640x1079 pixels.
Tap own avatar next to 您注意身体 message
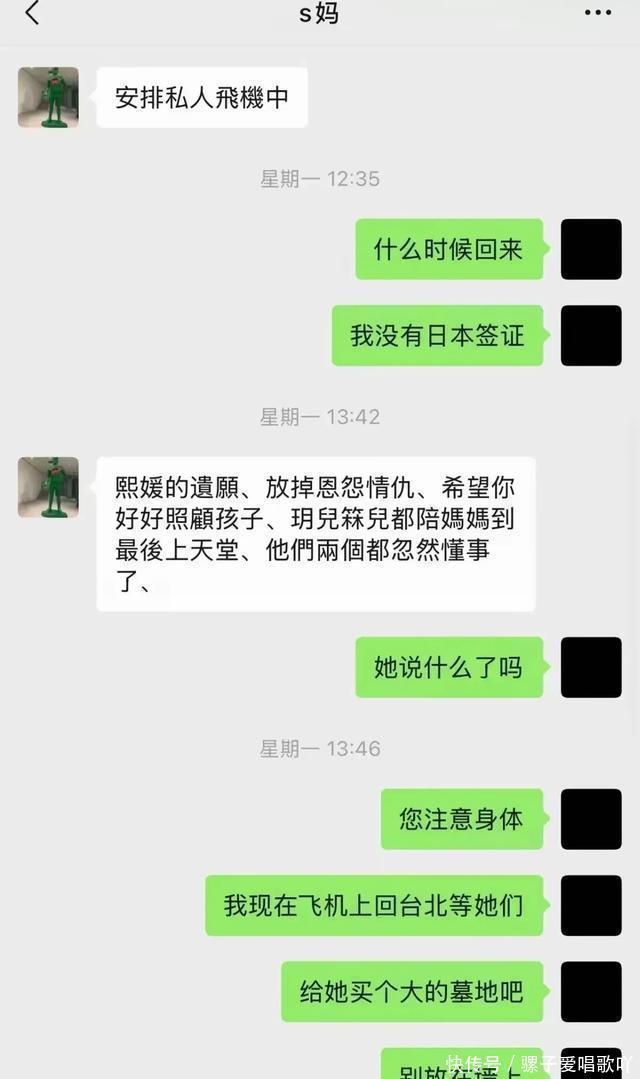[591, 819]
